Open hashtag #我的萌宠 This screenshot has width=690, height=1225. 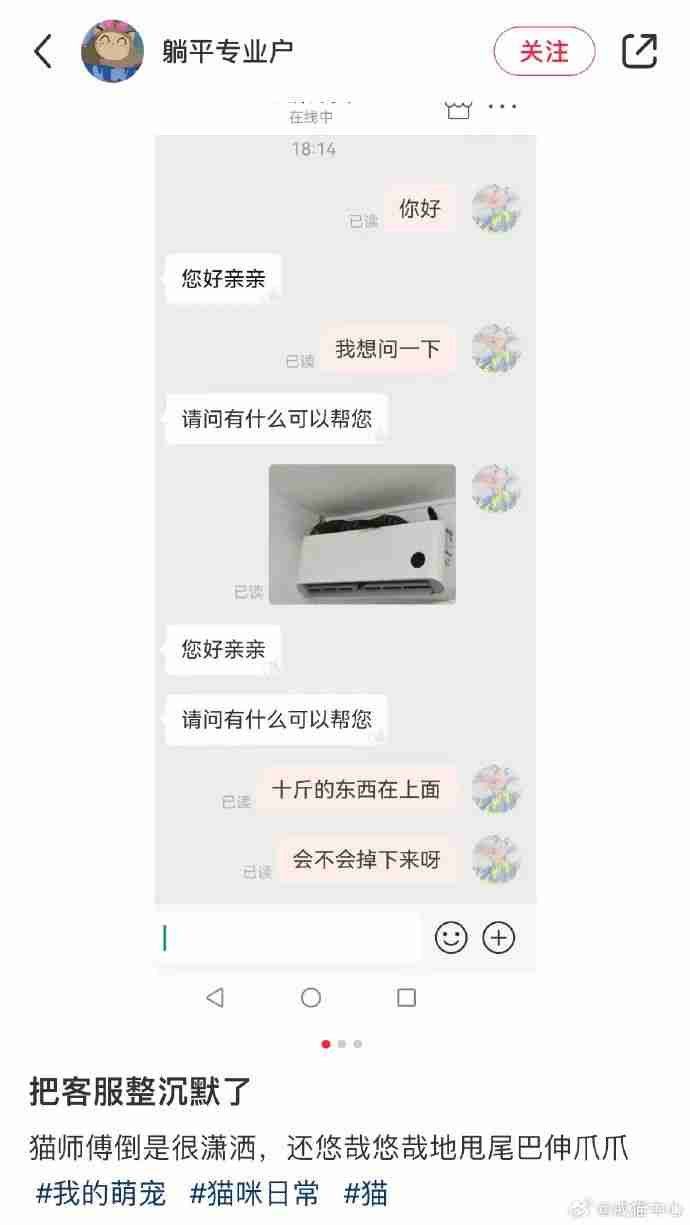coord(100,1193)
